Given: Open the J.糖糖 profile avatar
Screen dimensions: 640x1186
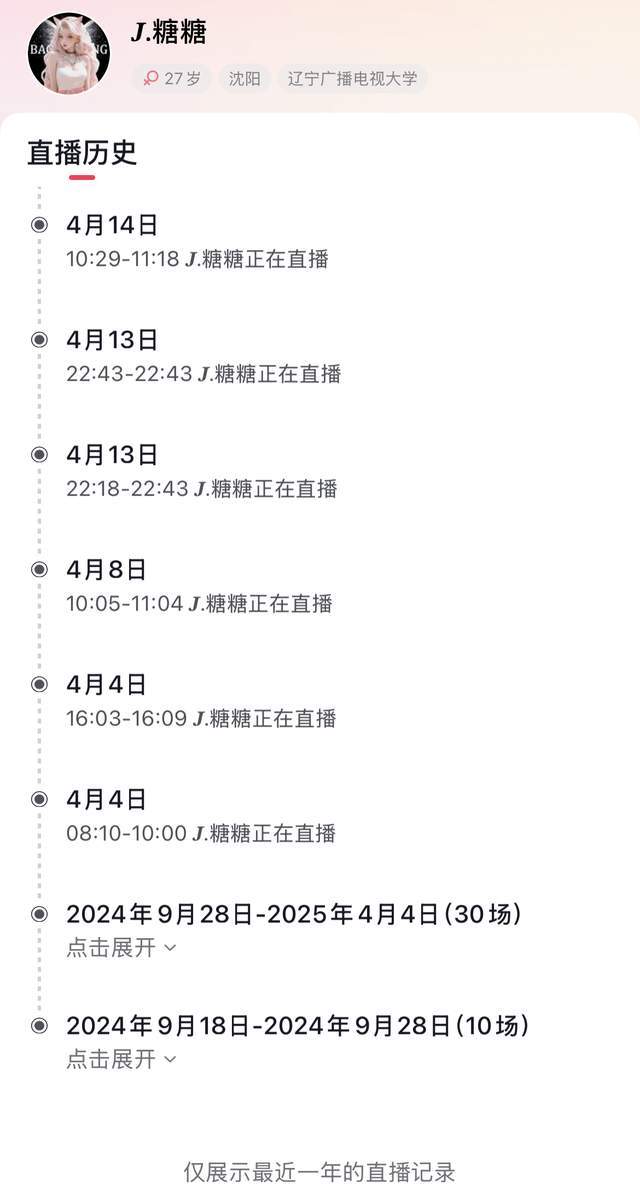Looking at the screenshot, I should tap(69, 53).
